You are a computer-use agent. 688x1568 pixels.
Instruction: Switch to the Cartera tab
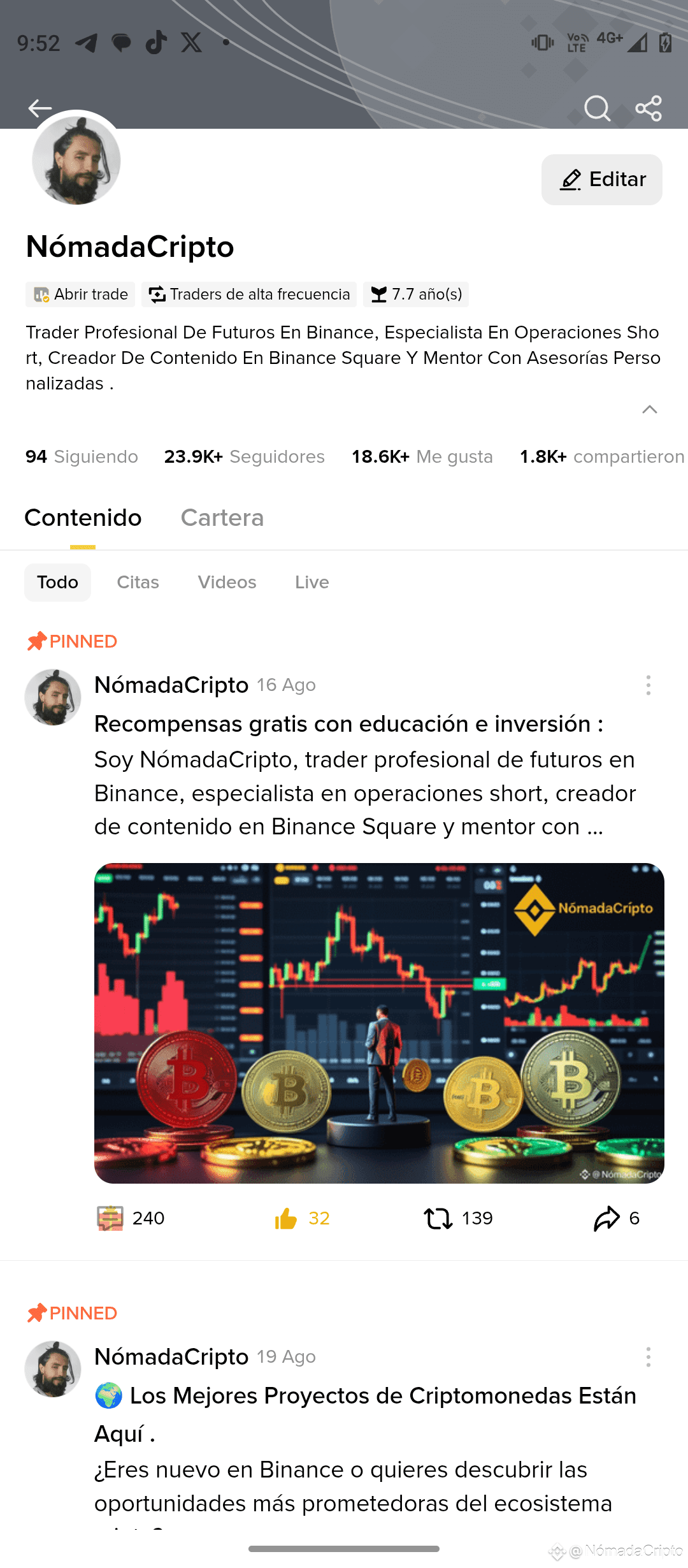(x=222, y=518)
